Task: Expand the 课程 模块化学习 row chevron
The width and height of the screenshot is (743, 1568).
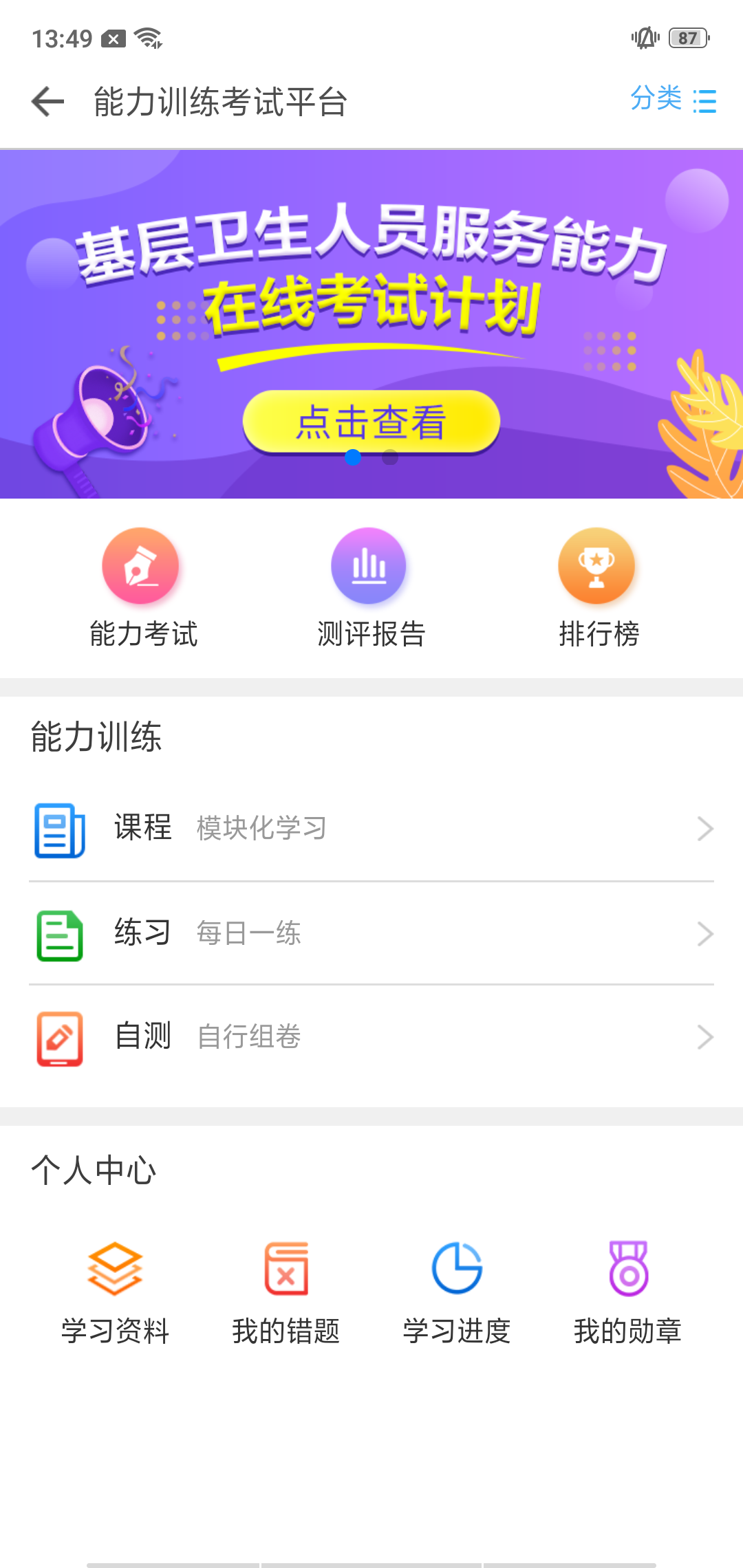Action: click(704, 829)
